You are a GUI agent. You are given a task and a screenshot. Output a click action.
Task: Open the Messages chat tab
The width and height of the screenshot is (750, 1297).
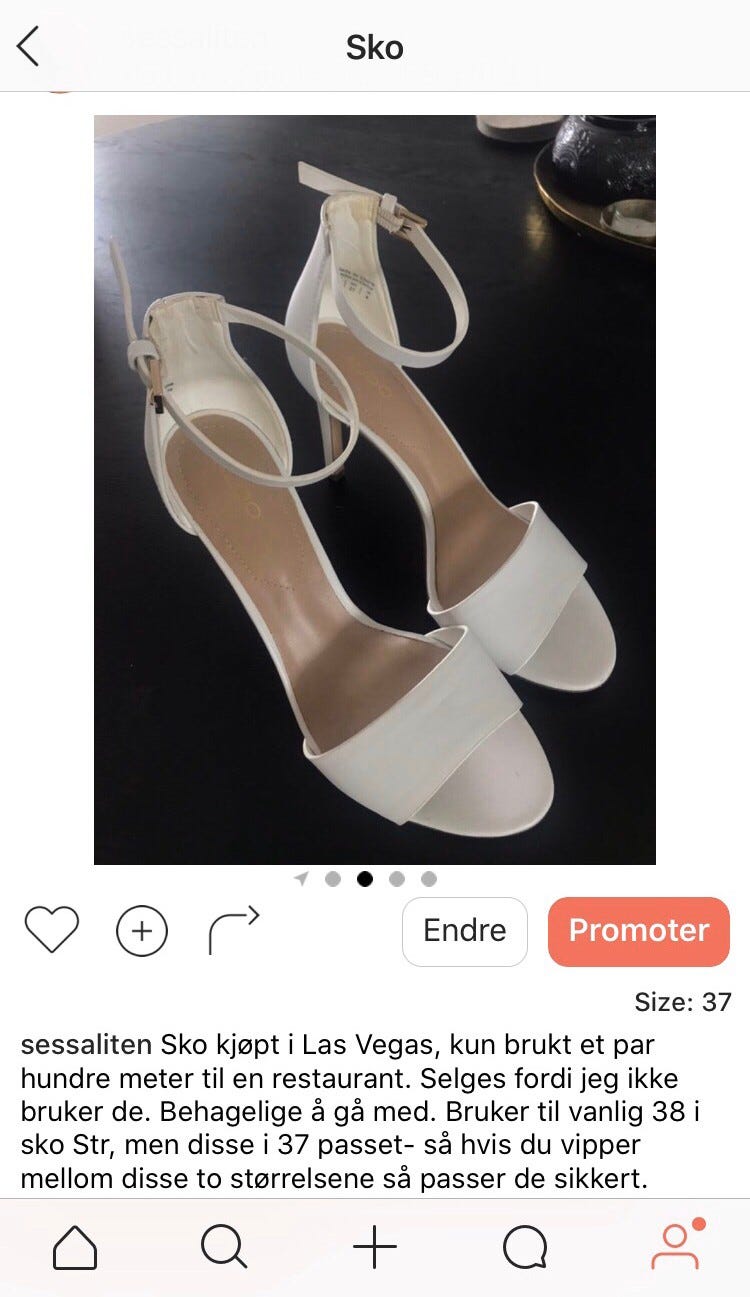[525, 1249]
